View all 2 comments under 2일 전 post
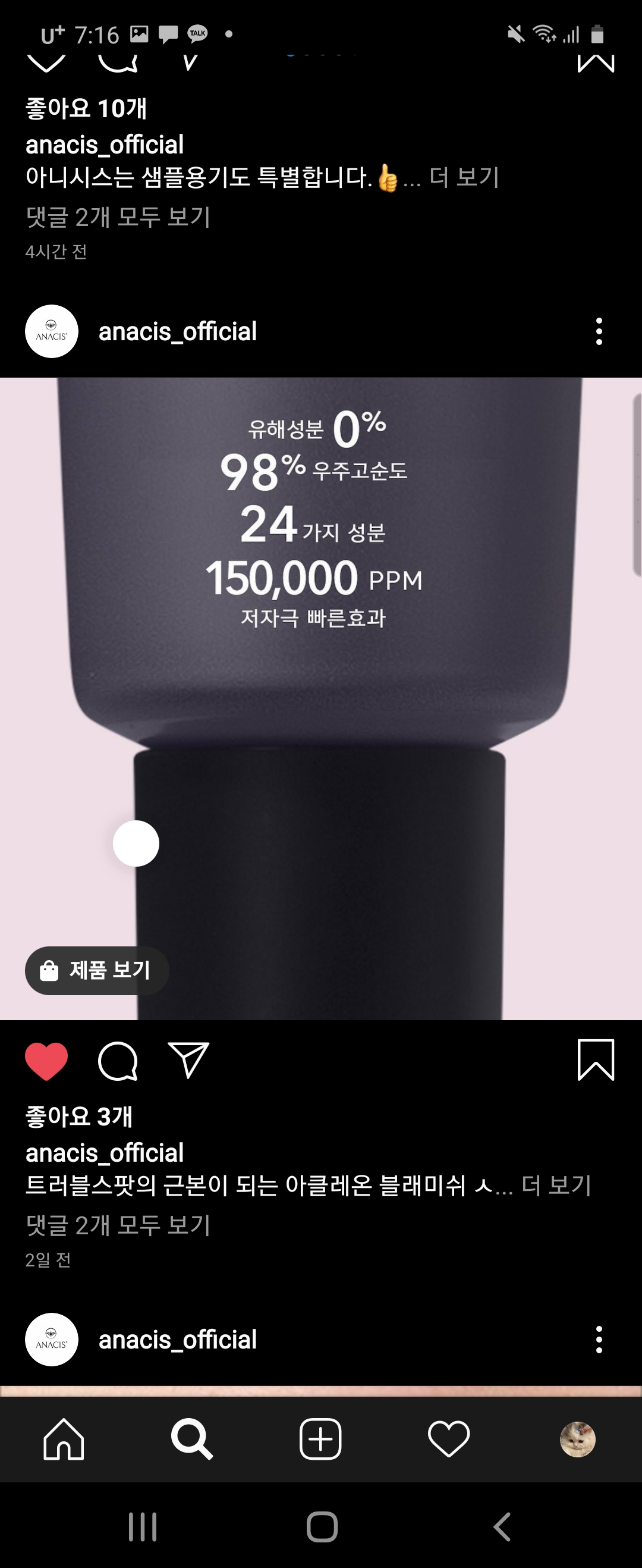The image size is (642, 1568). coord(118,1225)
